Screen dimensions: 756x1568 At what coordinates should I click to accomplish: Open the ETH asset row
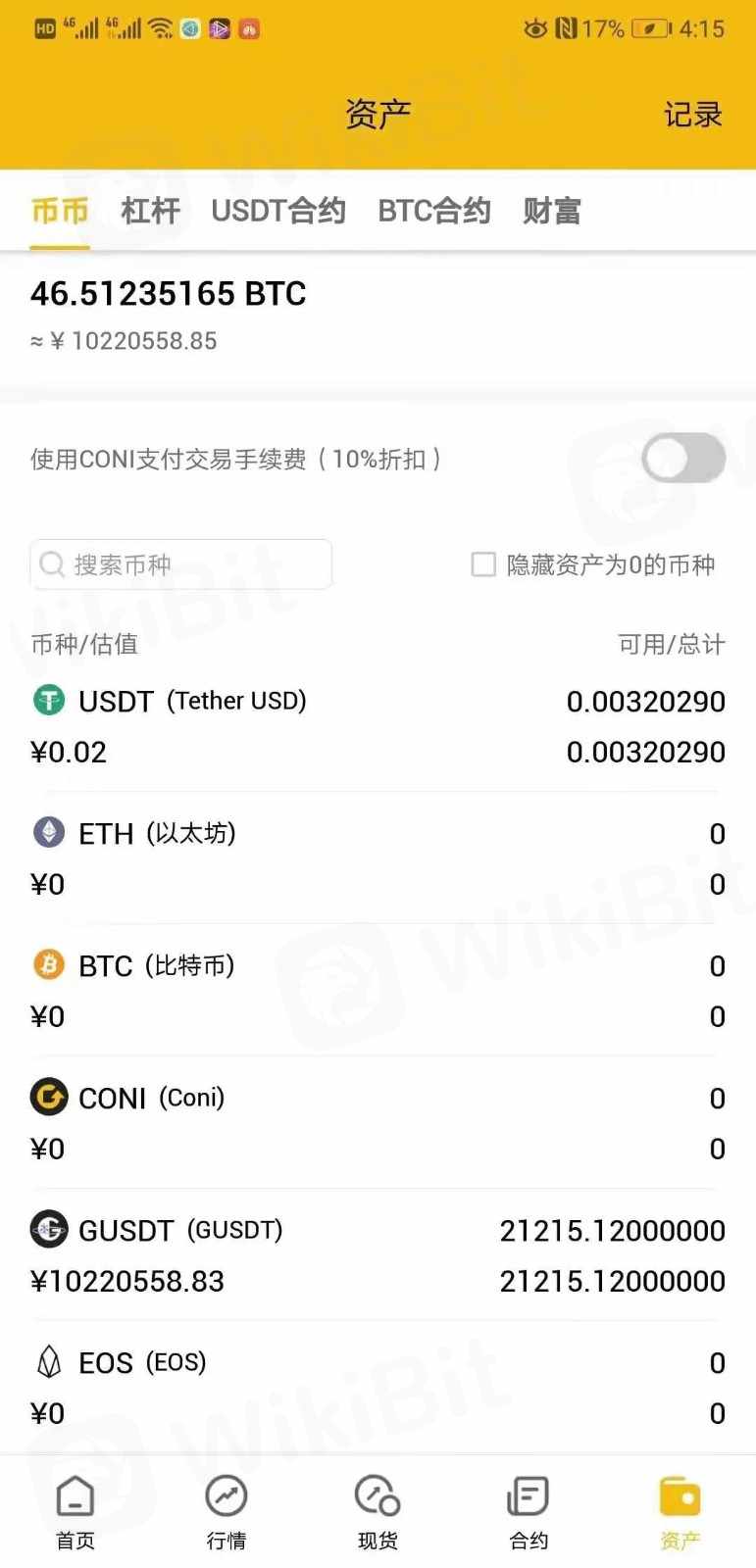(x=378, y=858)
